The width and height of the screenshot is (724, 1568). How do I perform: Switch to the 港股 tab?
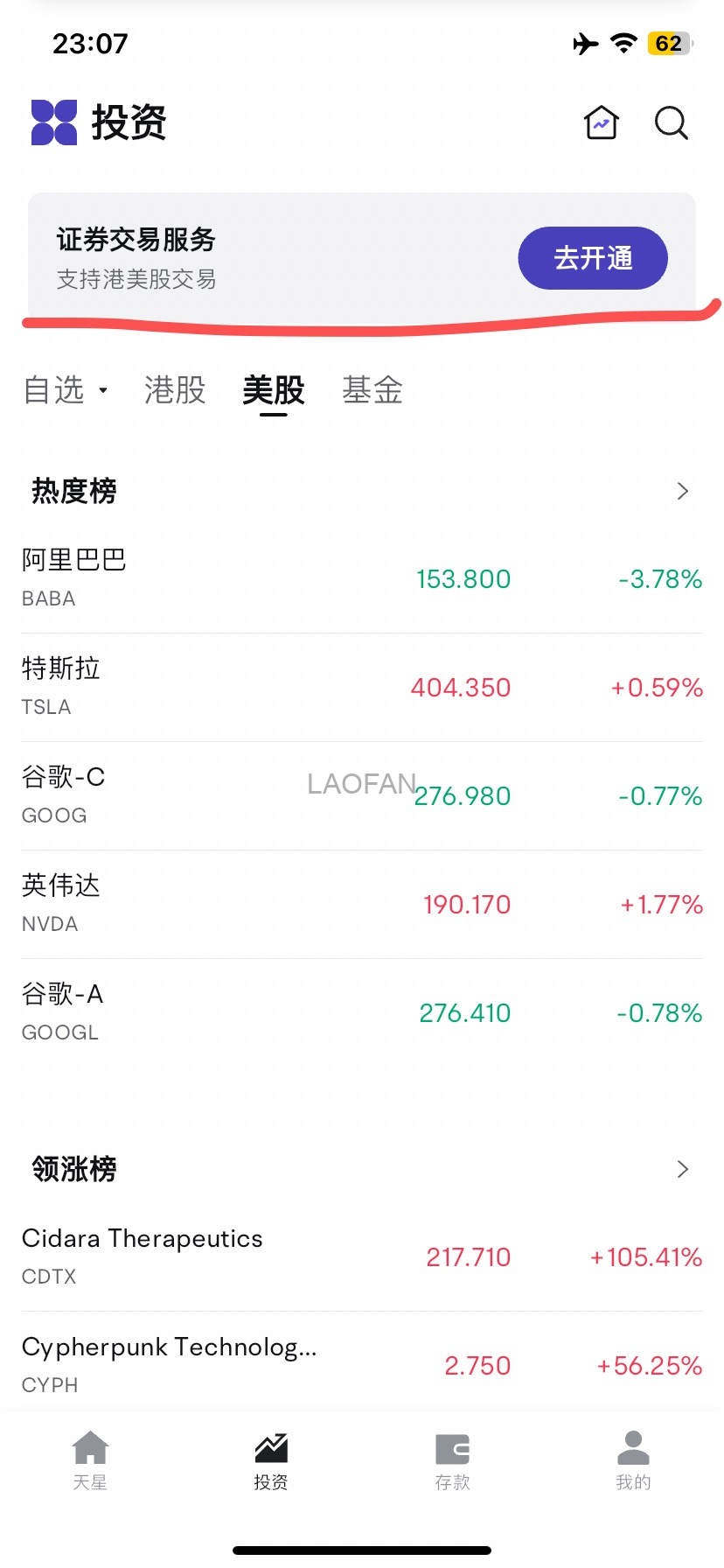(173, 391)
